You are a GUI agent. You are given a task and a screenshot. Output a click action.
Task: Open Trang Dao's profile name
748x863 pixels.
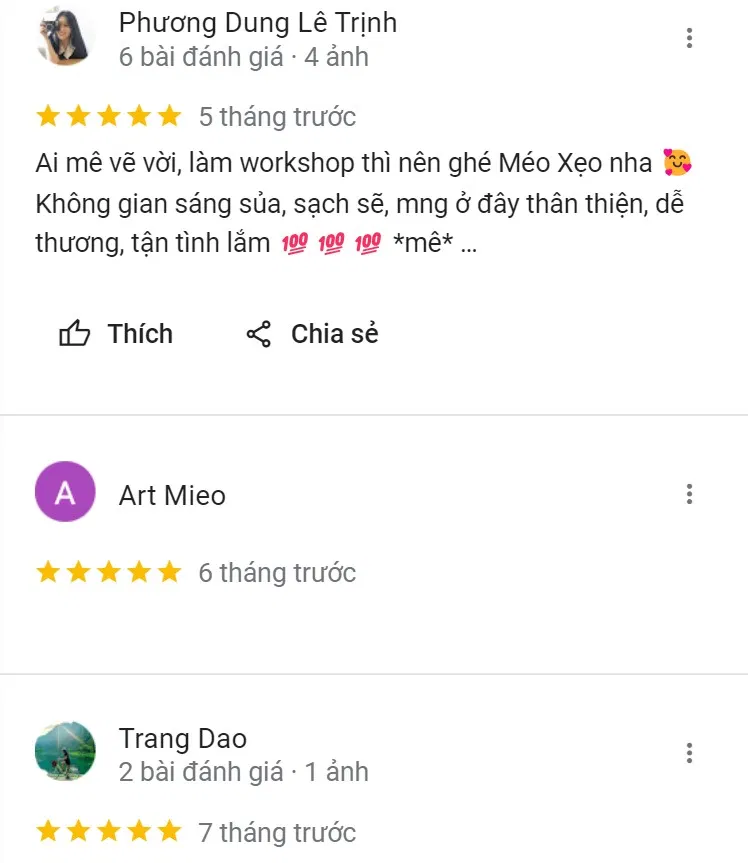[x=184, y=738]
